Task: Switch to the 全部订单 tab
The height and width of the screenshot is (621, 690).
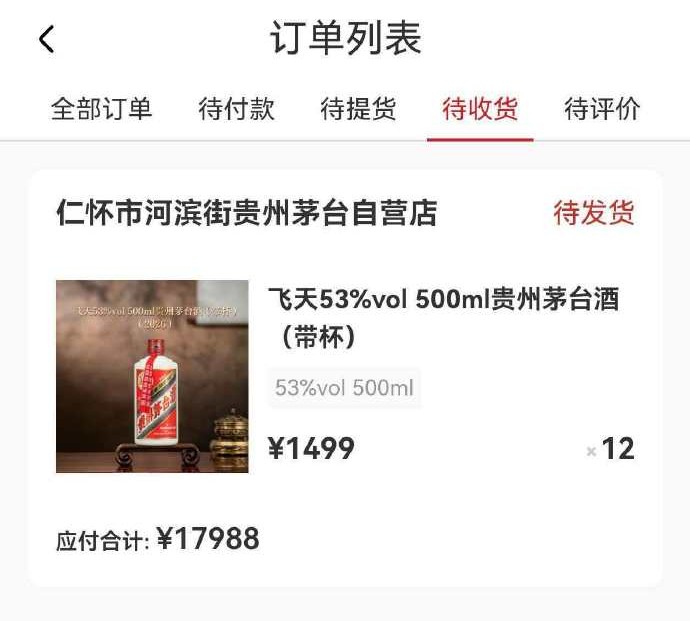Action: (x=101, y=109)
